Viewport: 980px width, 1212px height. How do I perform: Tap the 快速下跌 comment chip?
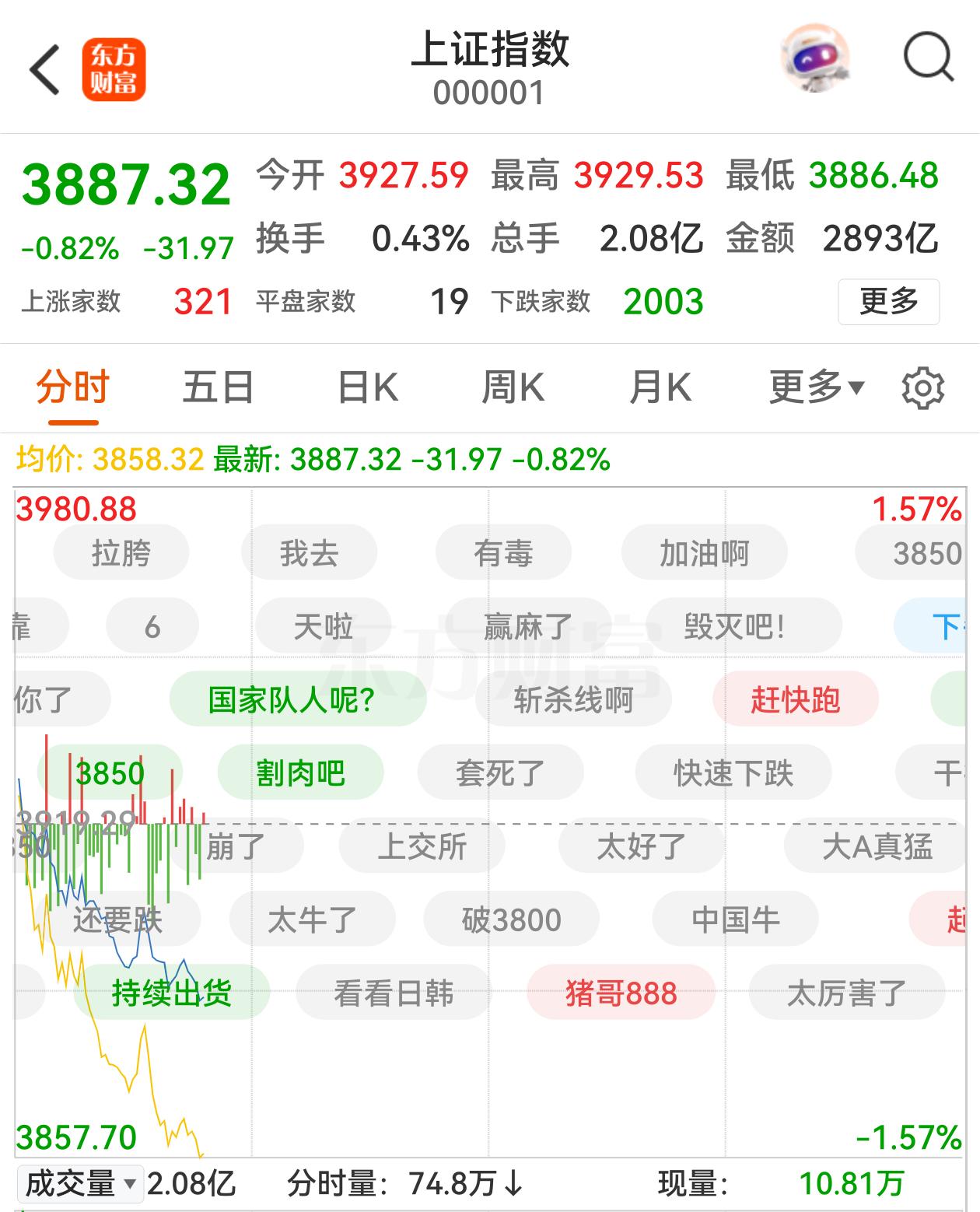[733, 773]
